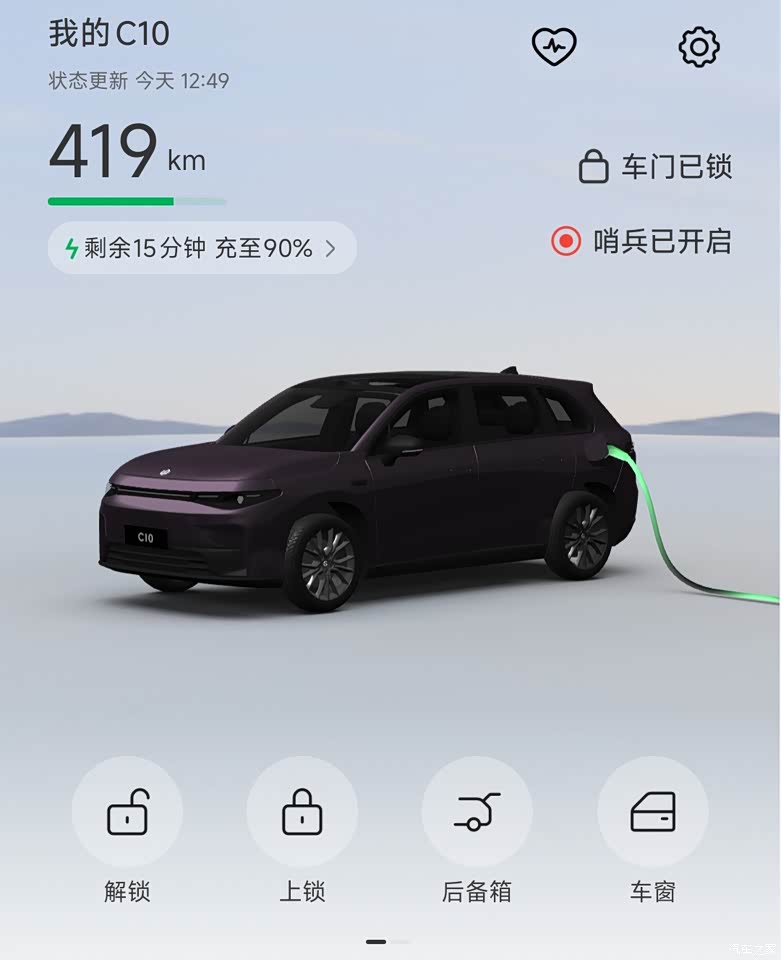Open the 车窗 window controls
Screen dimensions: 781x960
point(652,811)
